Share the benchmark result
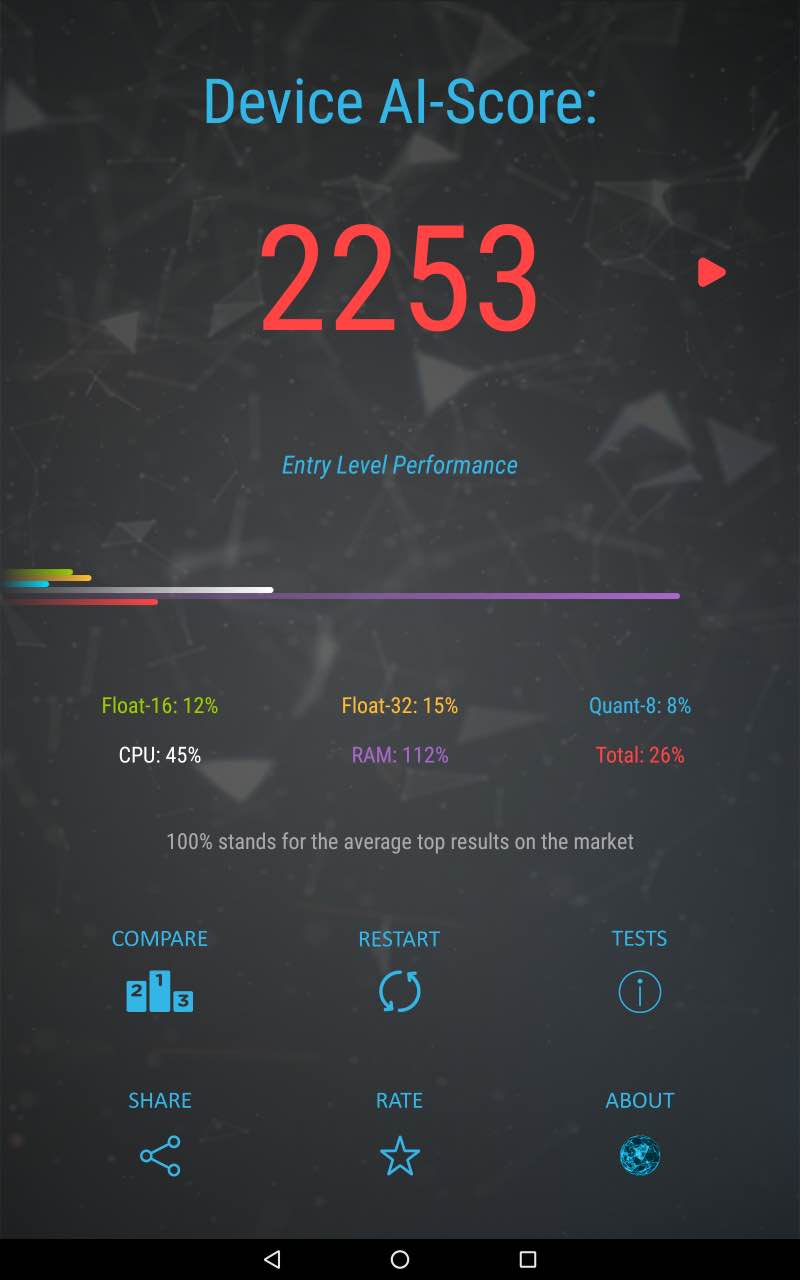Viewport: 800px width, 1280px height. coord(160,1155)
